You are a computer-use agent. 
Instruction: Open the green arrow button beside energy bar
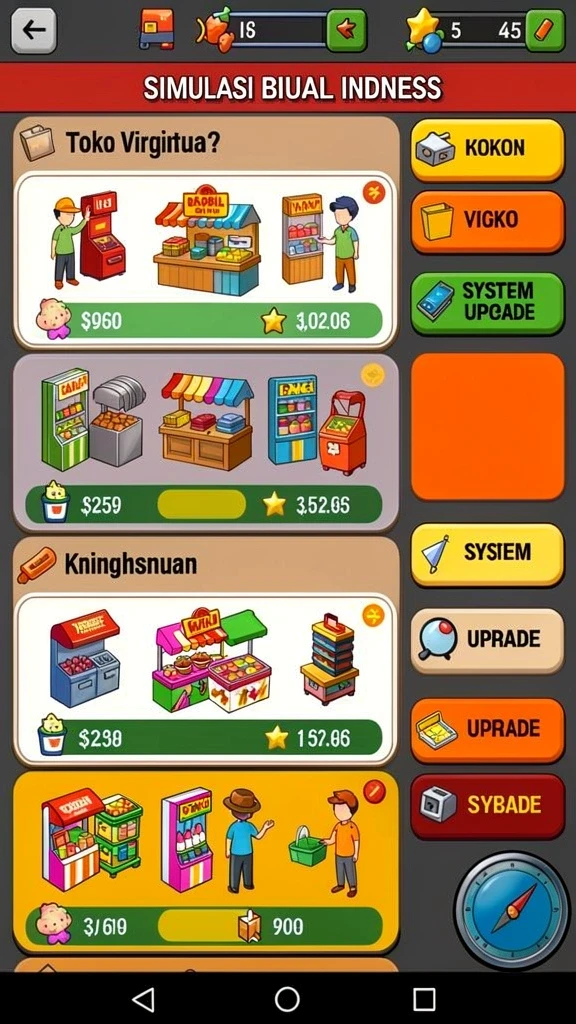pyautogui.click(x=347, y=30)
